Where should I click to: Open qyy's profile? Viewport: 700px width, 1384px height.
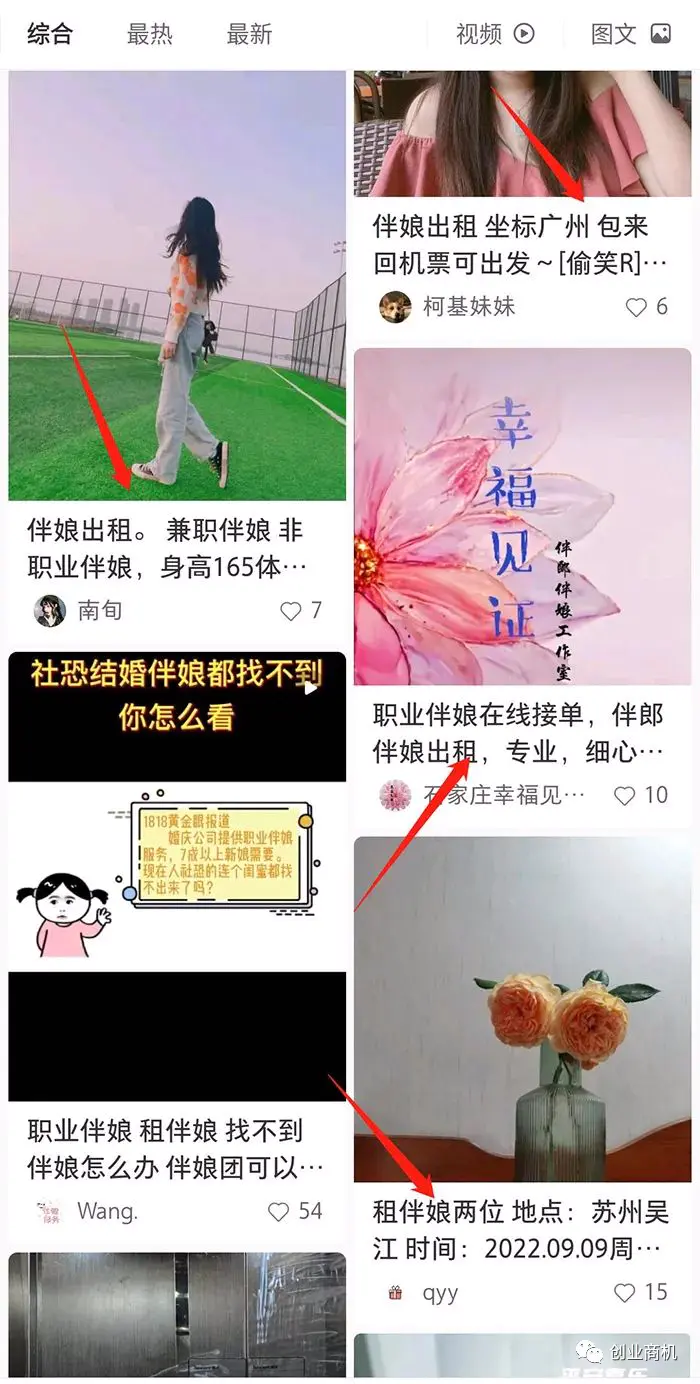click(396, 1293)
